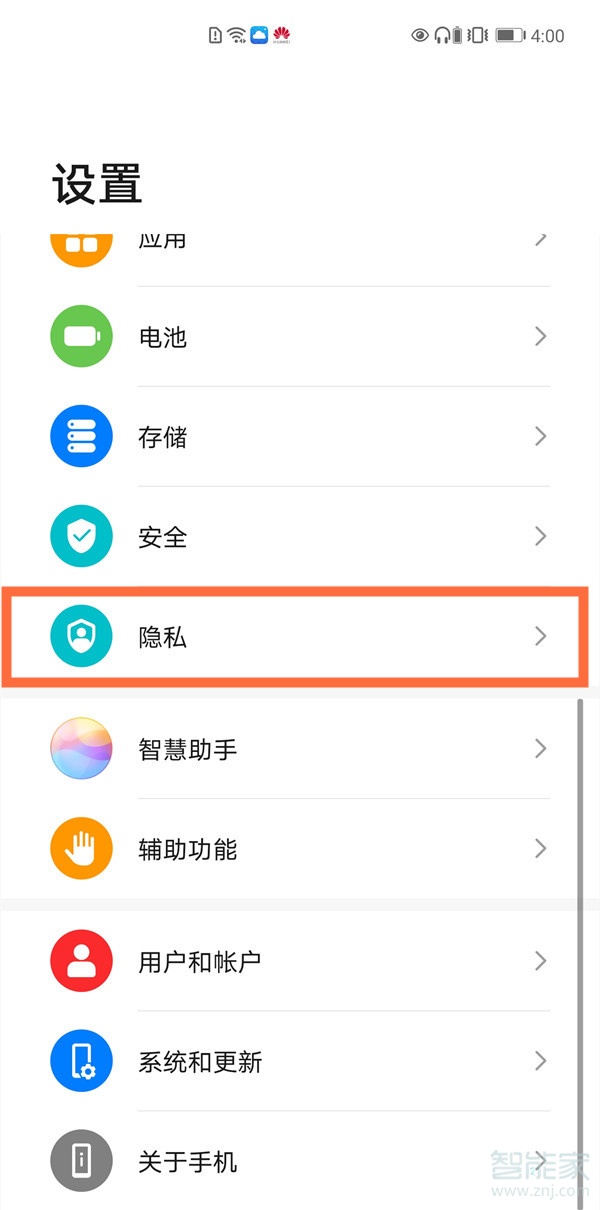600x1210 pixels.
Task: Open the 隐私 privacy settings
Action: pyautogui.click(x=300, y=637)
